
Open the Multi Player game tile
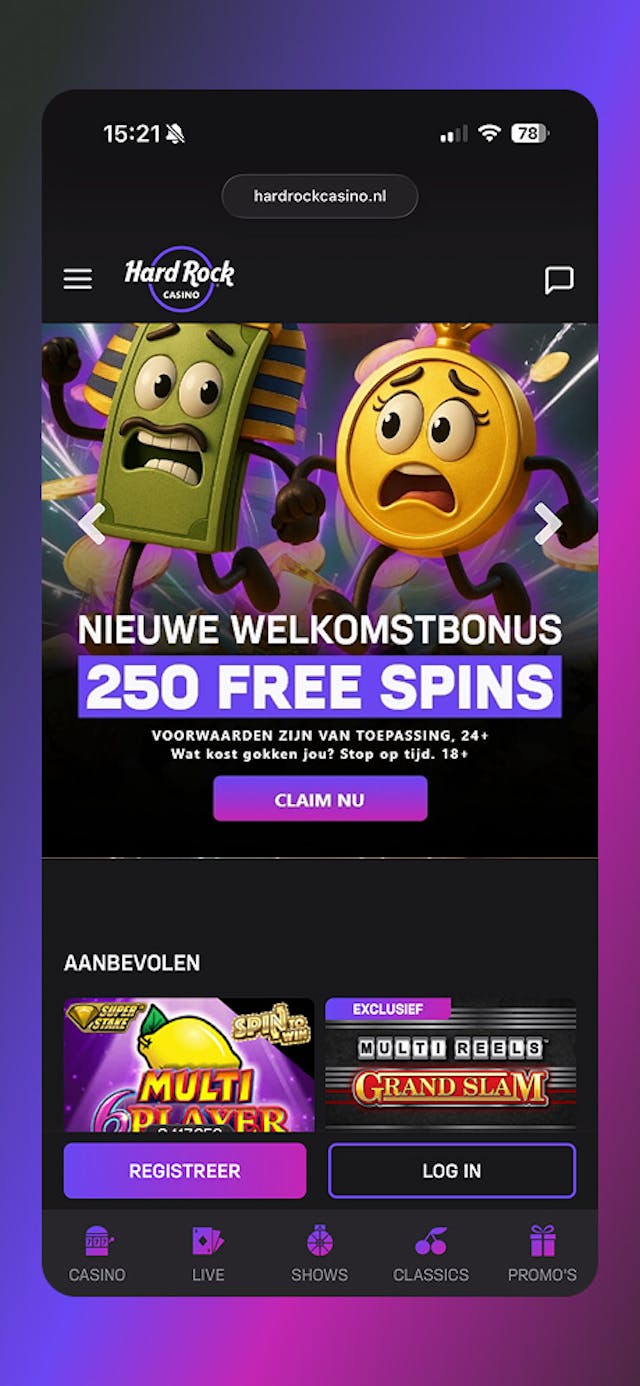pyautogui.click(x=189, y=1065)
